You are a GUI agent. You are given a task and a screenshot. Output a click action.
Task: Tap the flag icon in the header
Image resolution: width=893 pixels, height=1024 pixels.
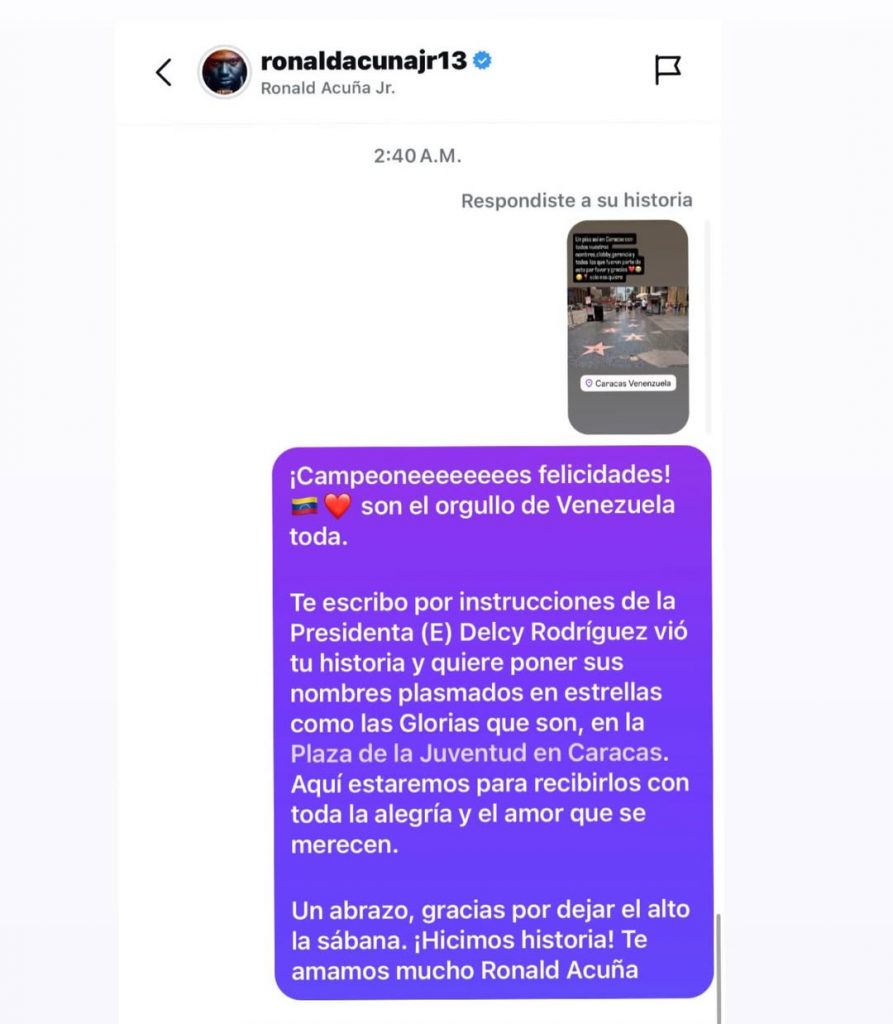pyautogui.click(x=667, y=70)
